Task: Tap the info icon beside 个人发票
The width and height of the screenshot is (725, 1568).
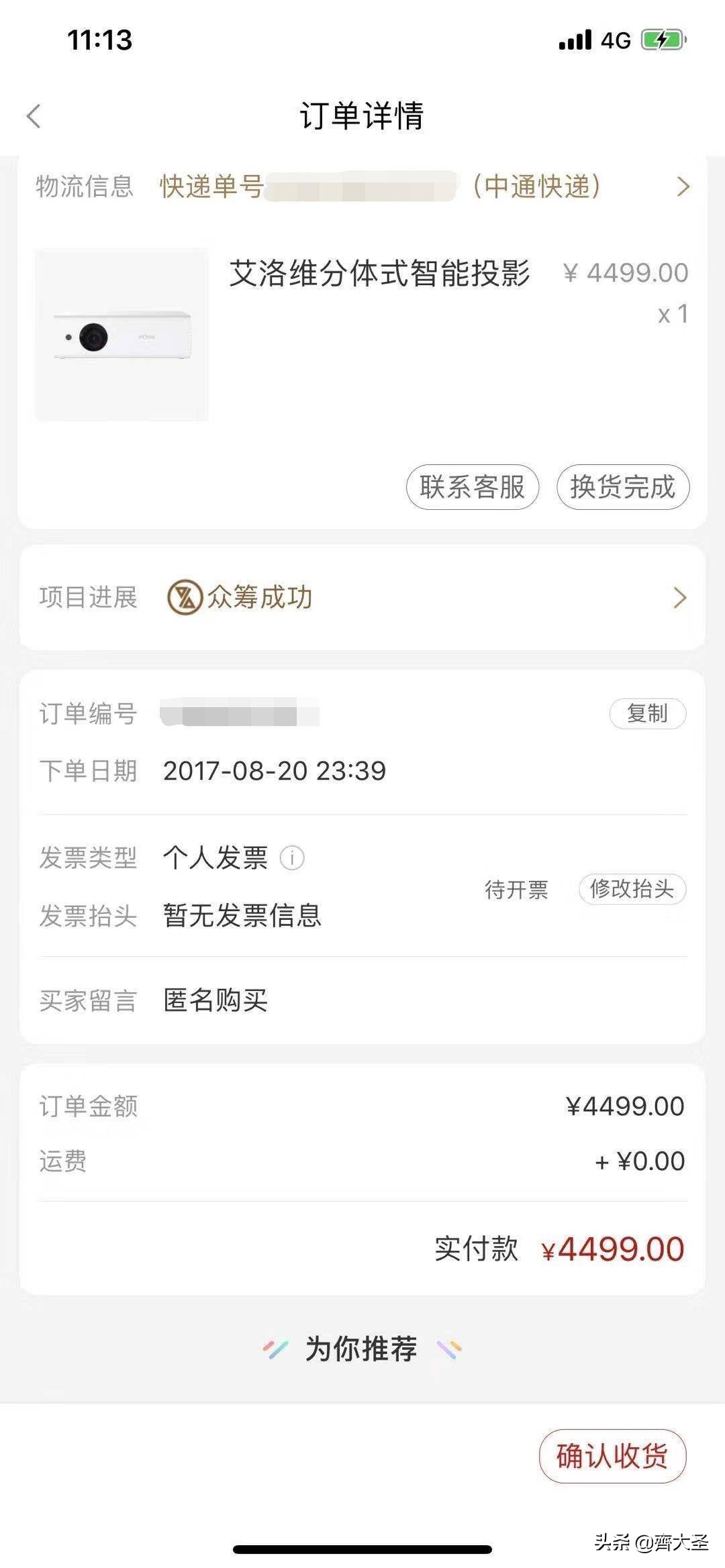Action: tap(293, 857)
